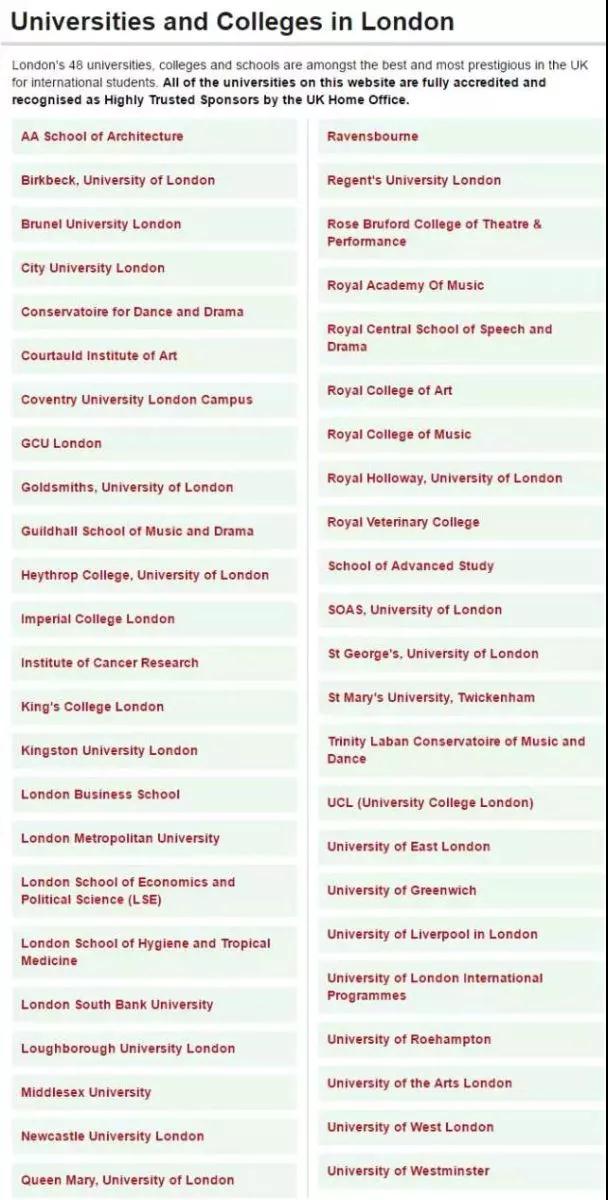
Task: Open University of Westminster
Action: tap(408, 1170)
